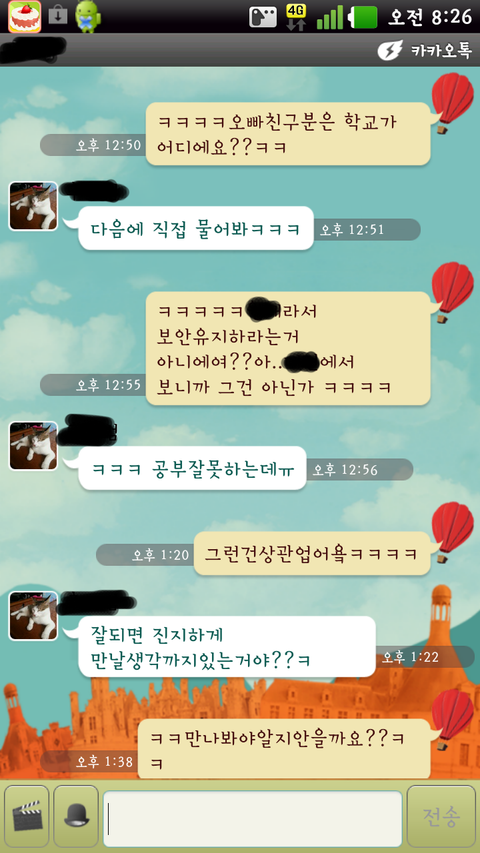Open the cat profile picture beside 다음에 직접 물어봐
480x853 pixels.
(33, 206)
